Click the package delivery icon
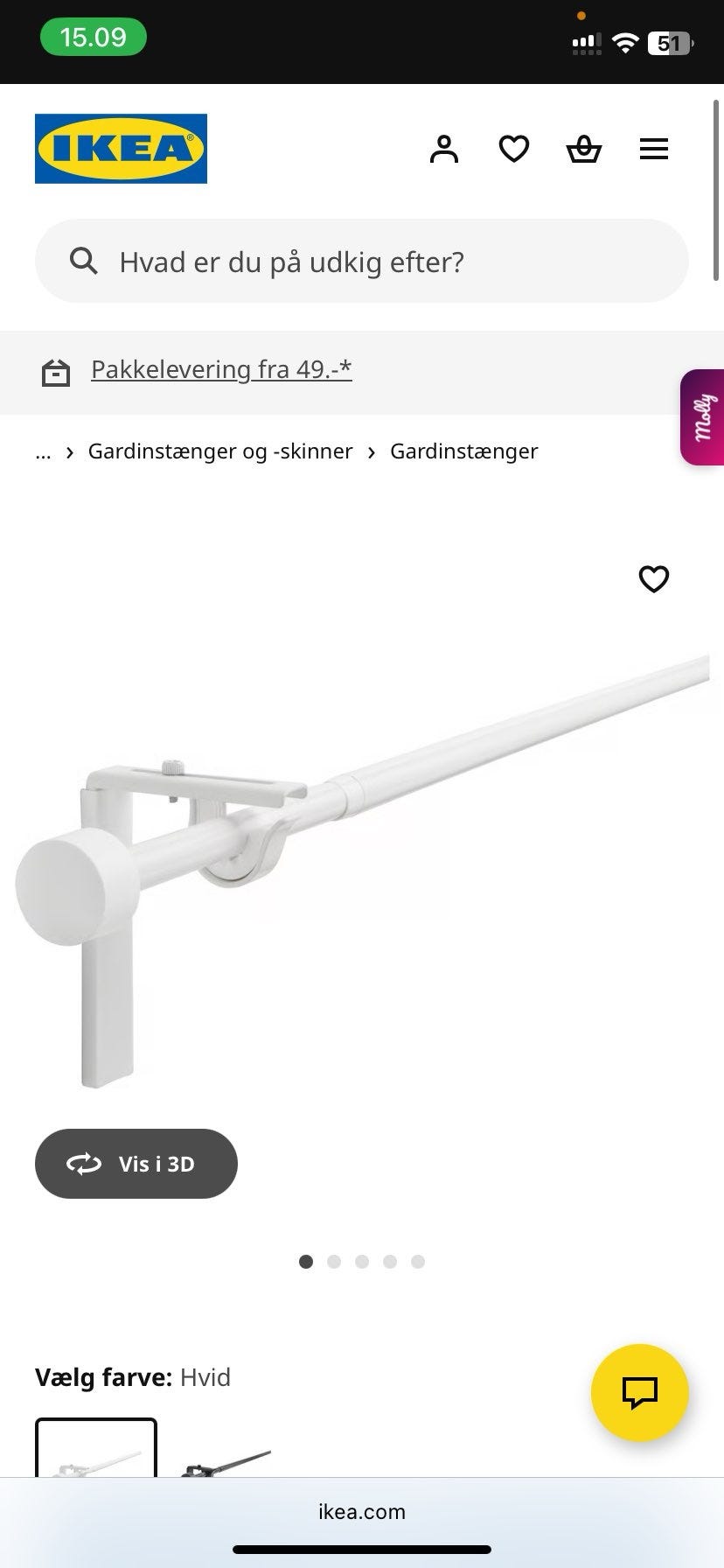724x1568 pixels. 56,371
